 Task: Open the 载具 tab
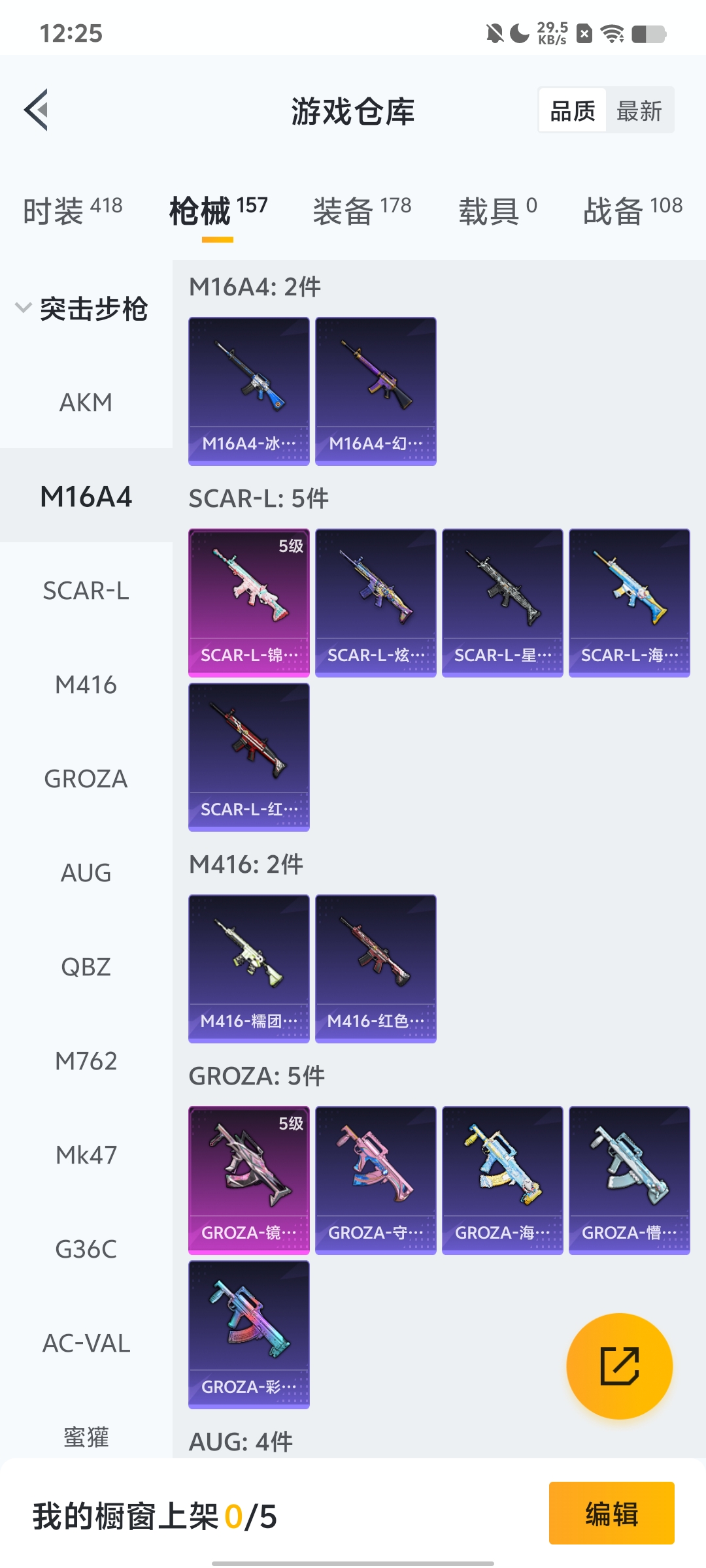[497, 210]
